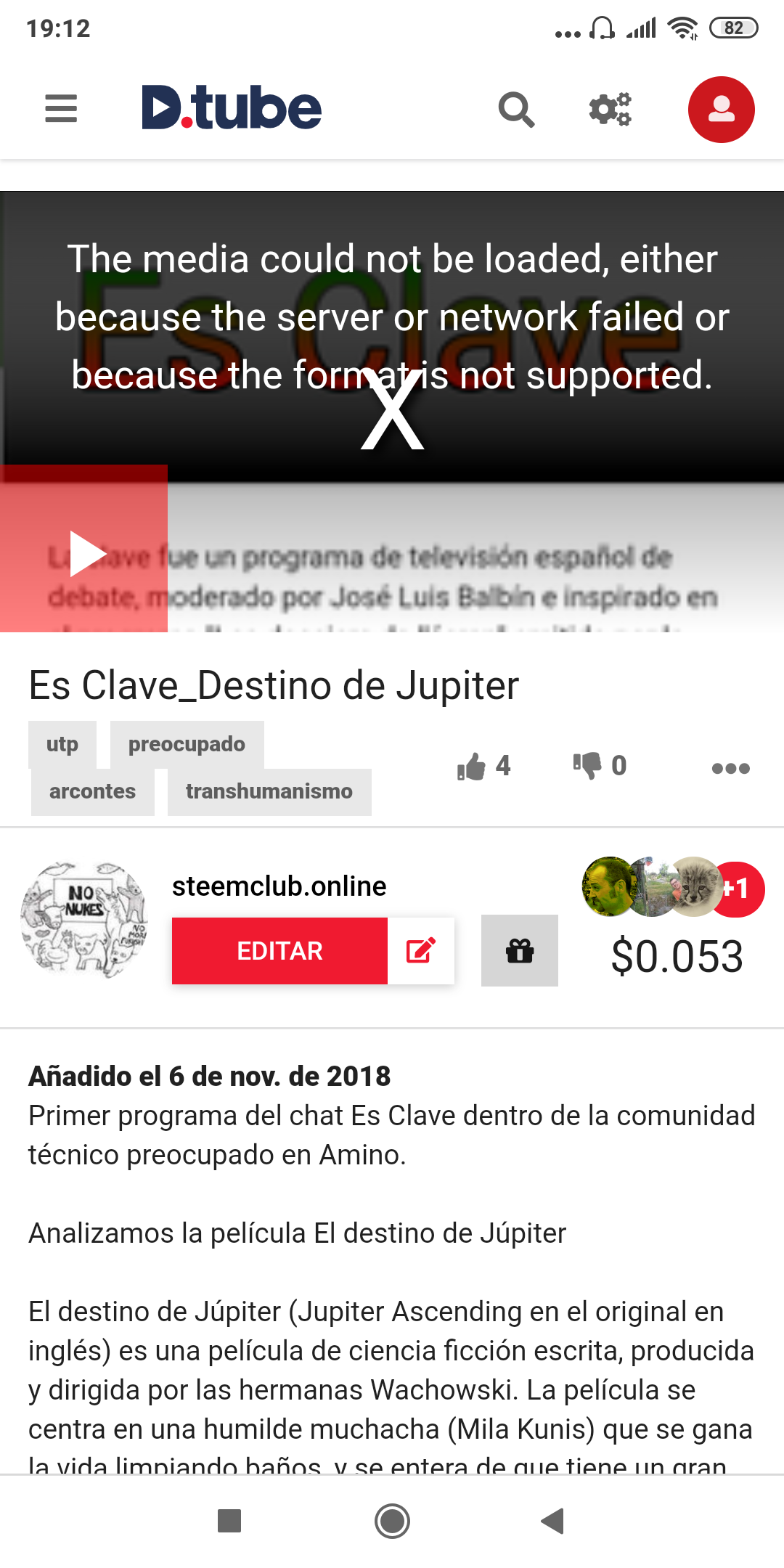Go to the D.tube home logo

(231, 108)
